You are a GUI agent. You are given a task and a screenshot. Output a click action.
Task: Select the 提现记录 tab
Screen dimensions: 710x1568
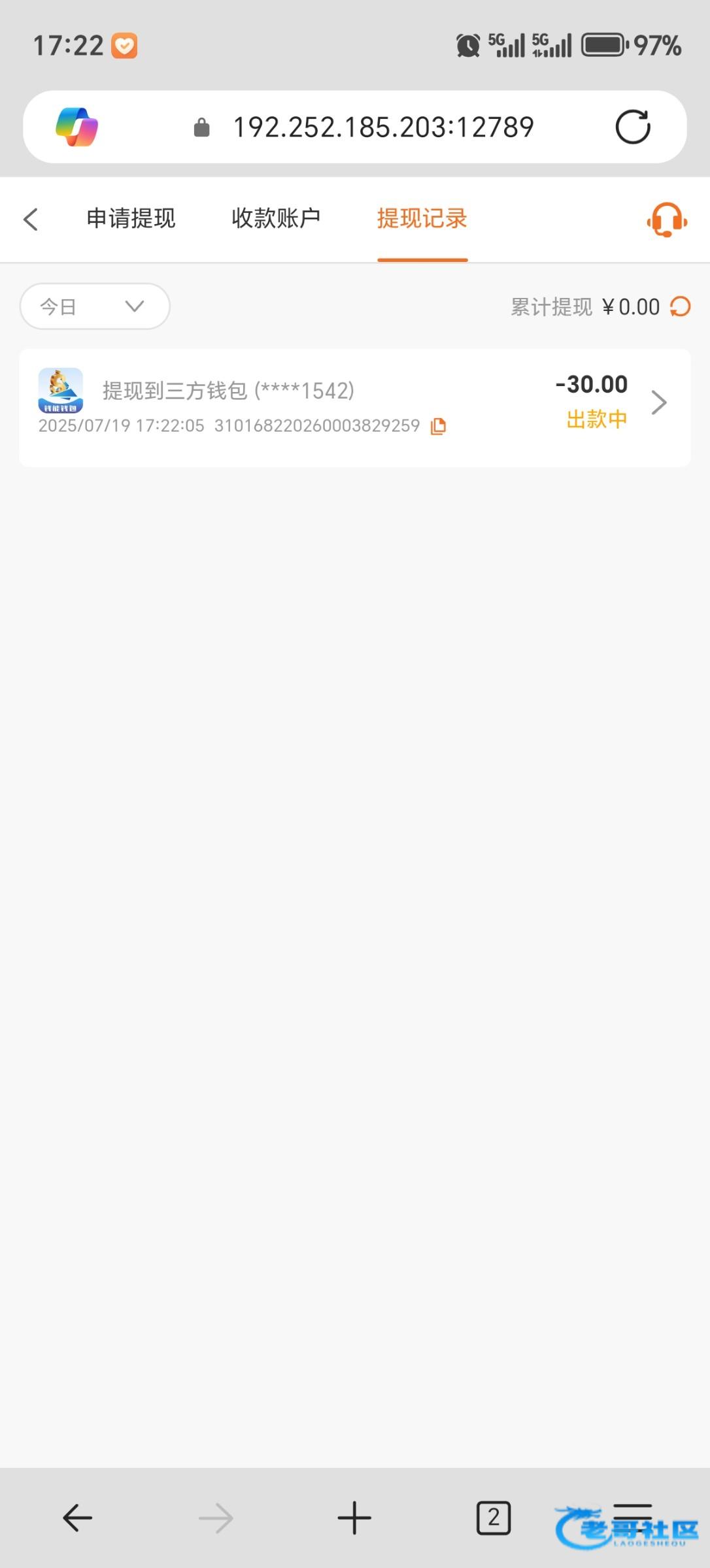pos(422,218)
